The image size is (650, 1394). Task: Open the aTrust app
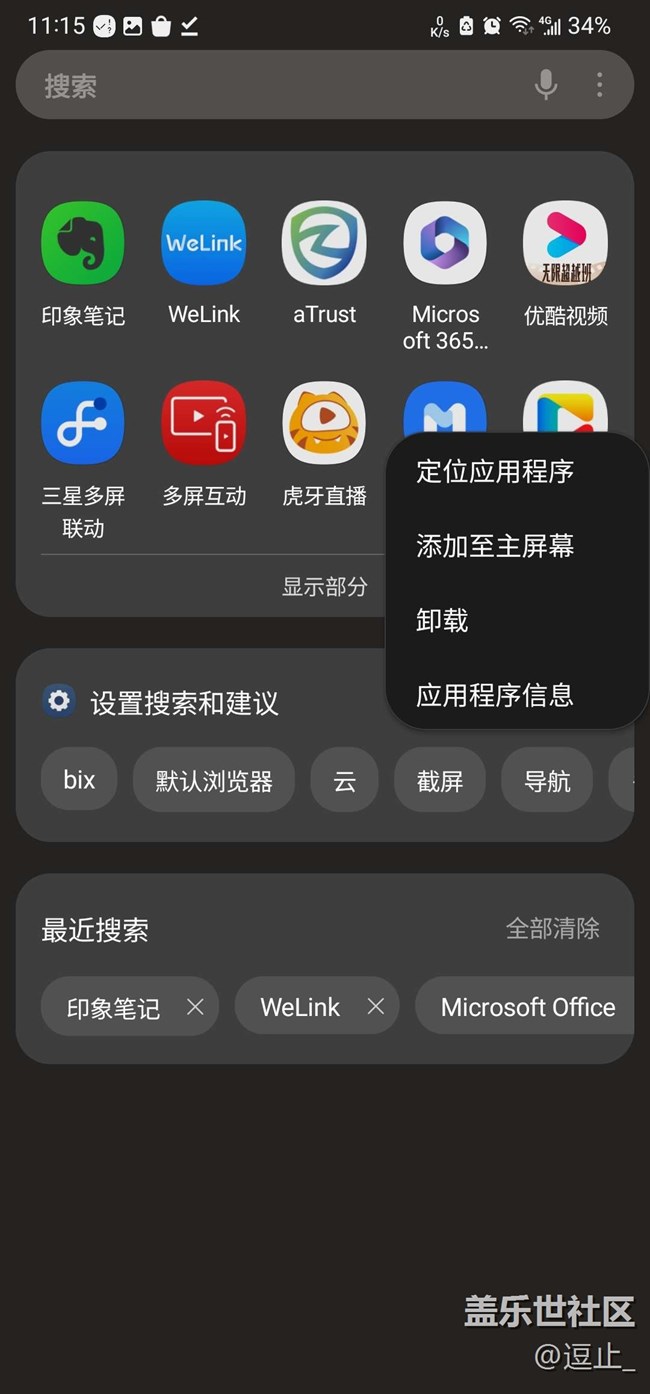[x=324, y=244]
